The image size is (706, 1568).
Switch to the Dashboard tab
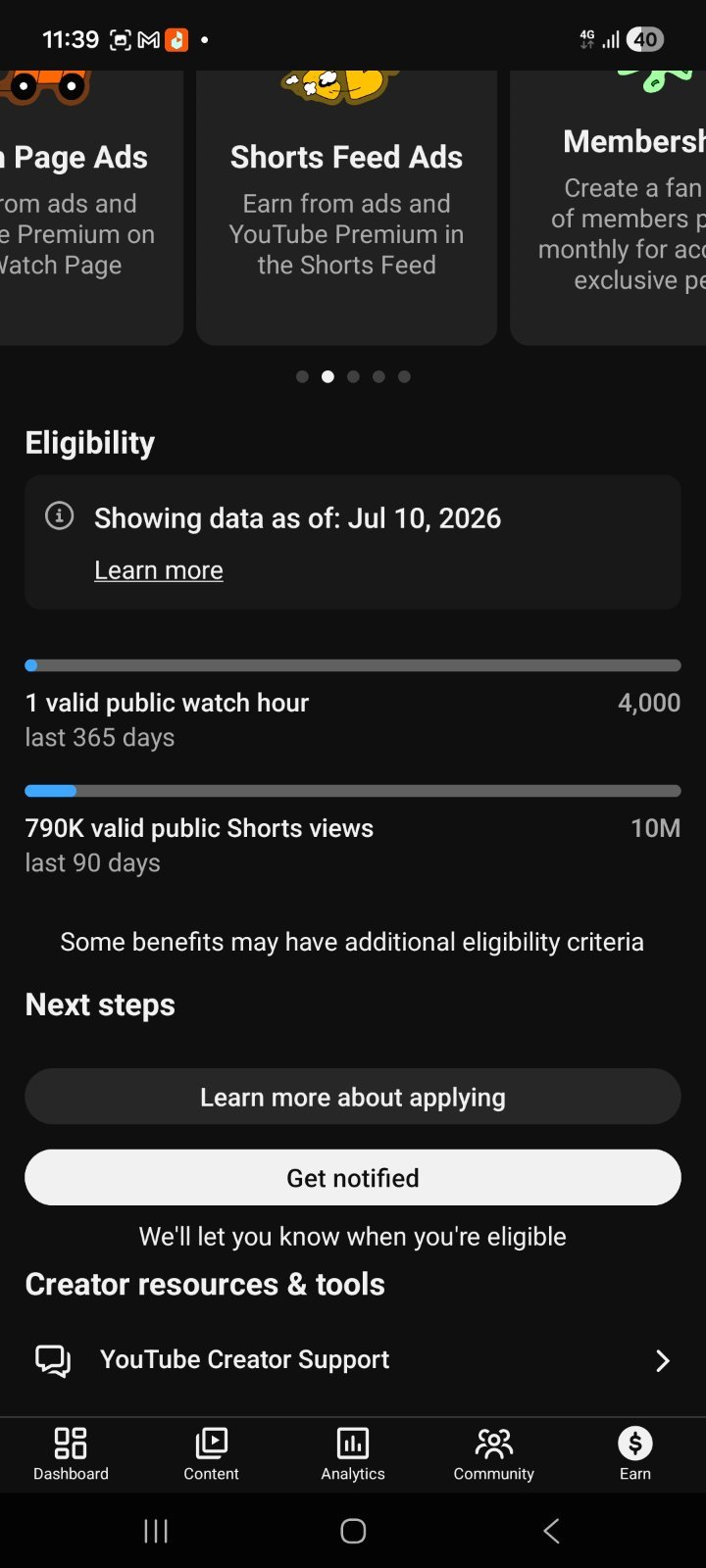(71, 1453)
